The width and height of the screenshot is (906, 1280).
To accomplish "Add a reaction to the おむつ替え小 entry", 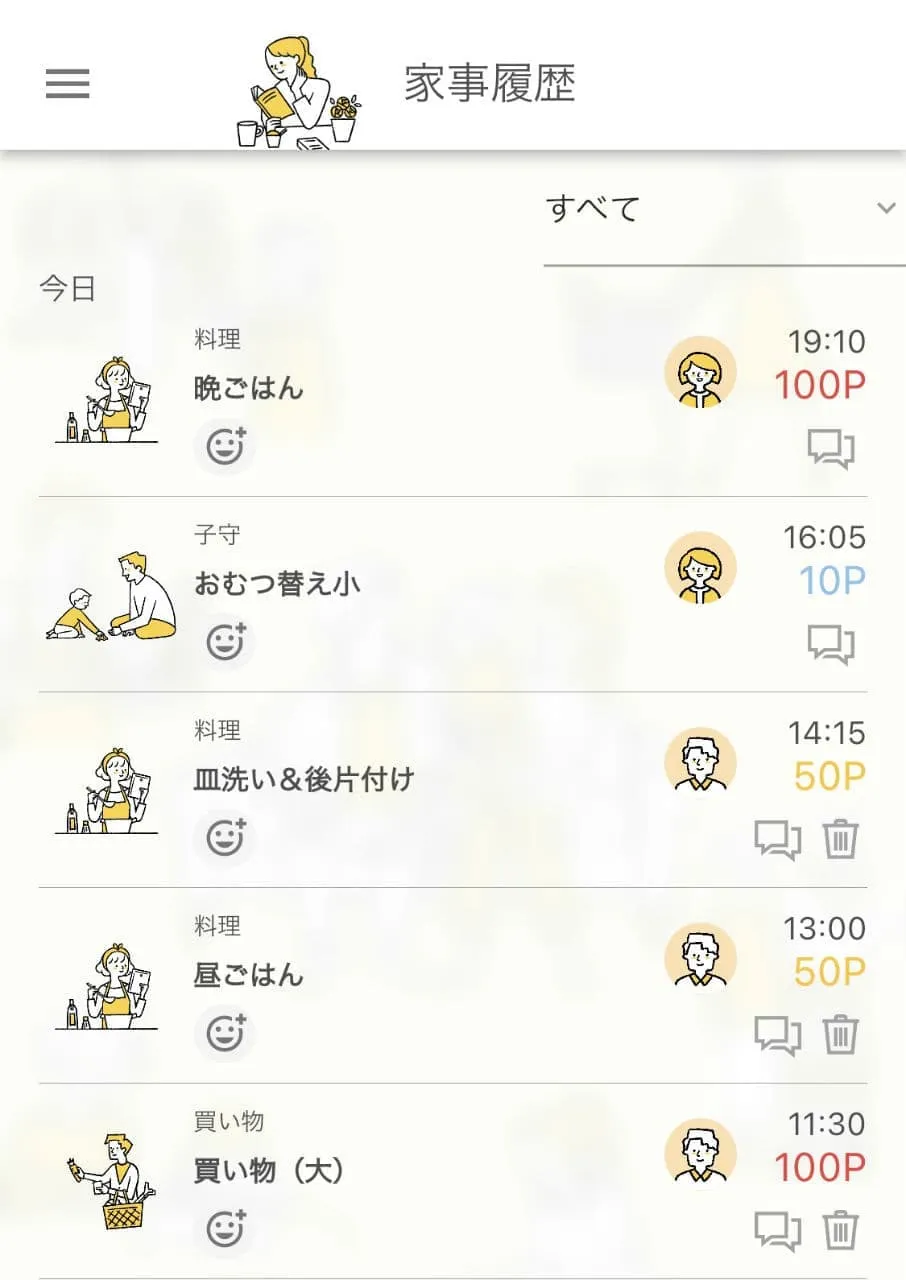I will tap(224, 641).
